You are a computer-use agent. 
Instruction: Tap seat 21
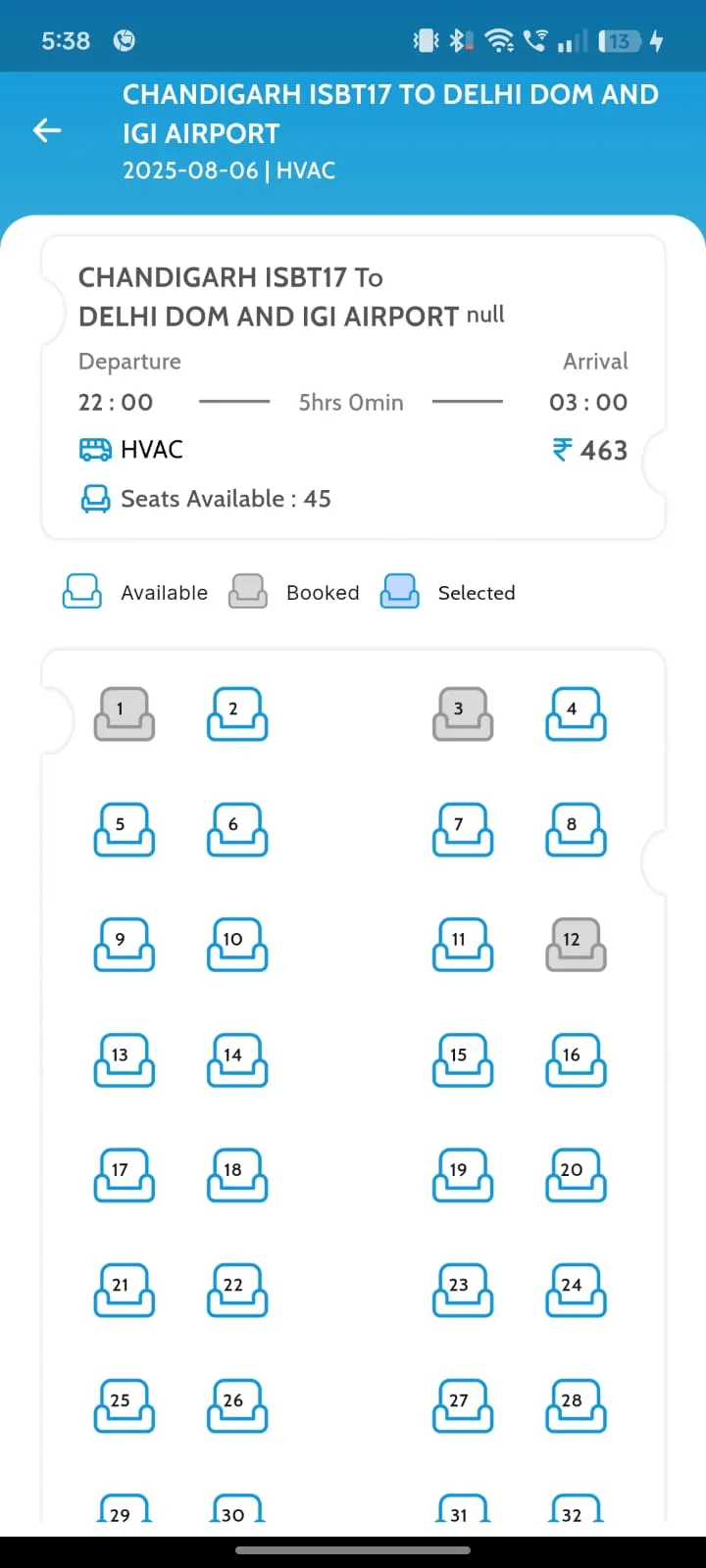click(124, 1290)
